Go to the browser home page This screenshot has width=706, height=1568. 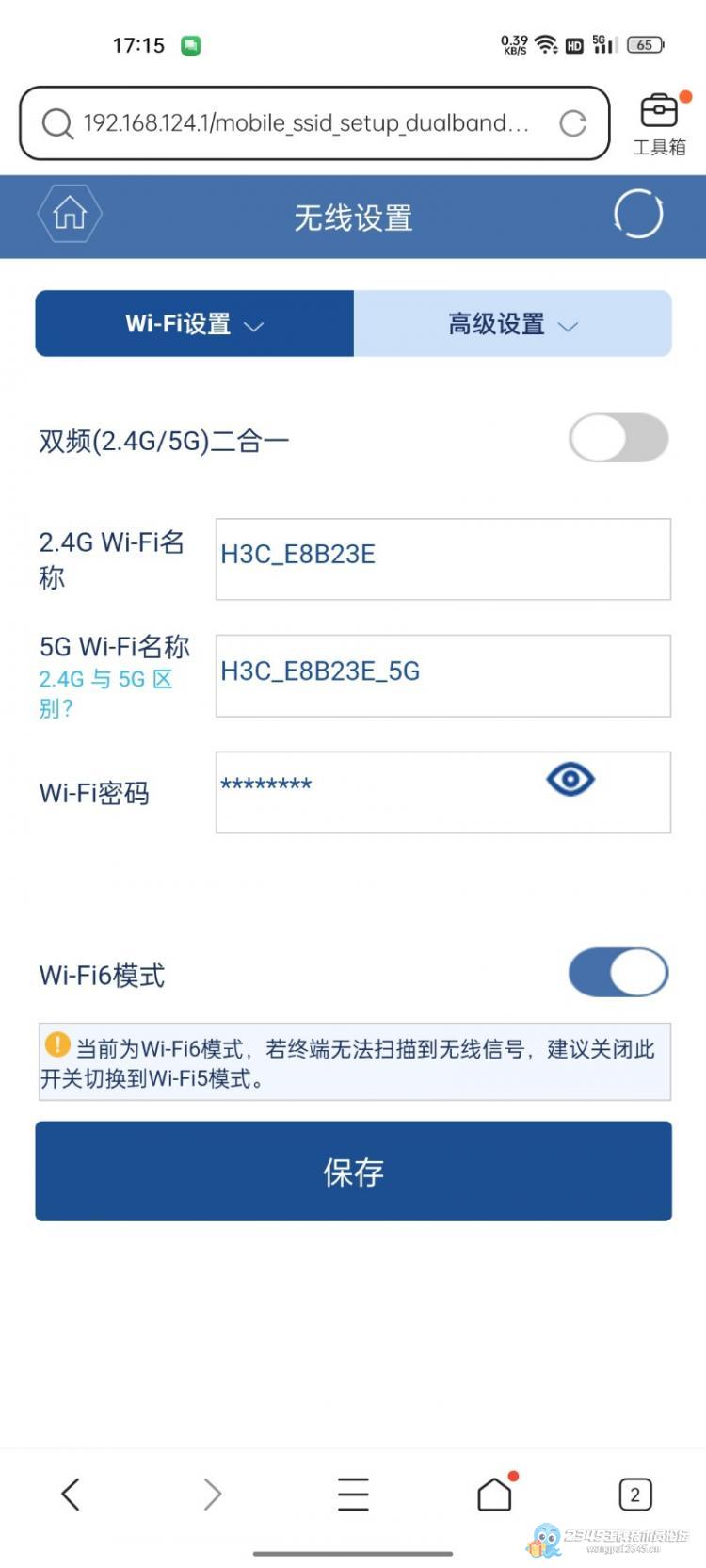pos(494,1494)
